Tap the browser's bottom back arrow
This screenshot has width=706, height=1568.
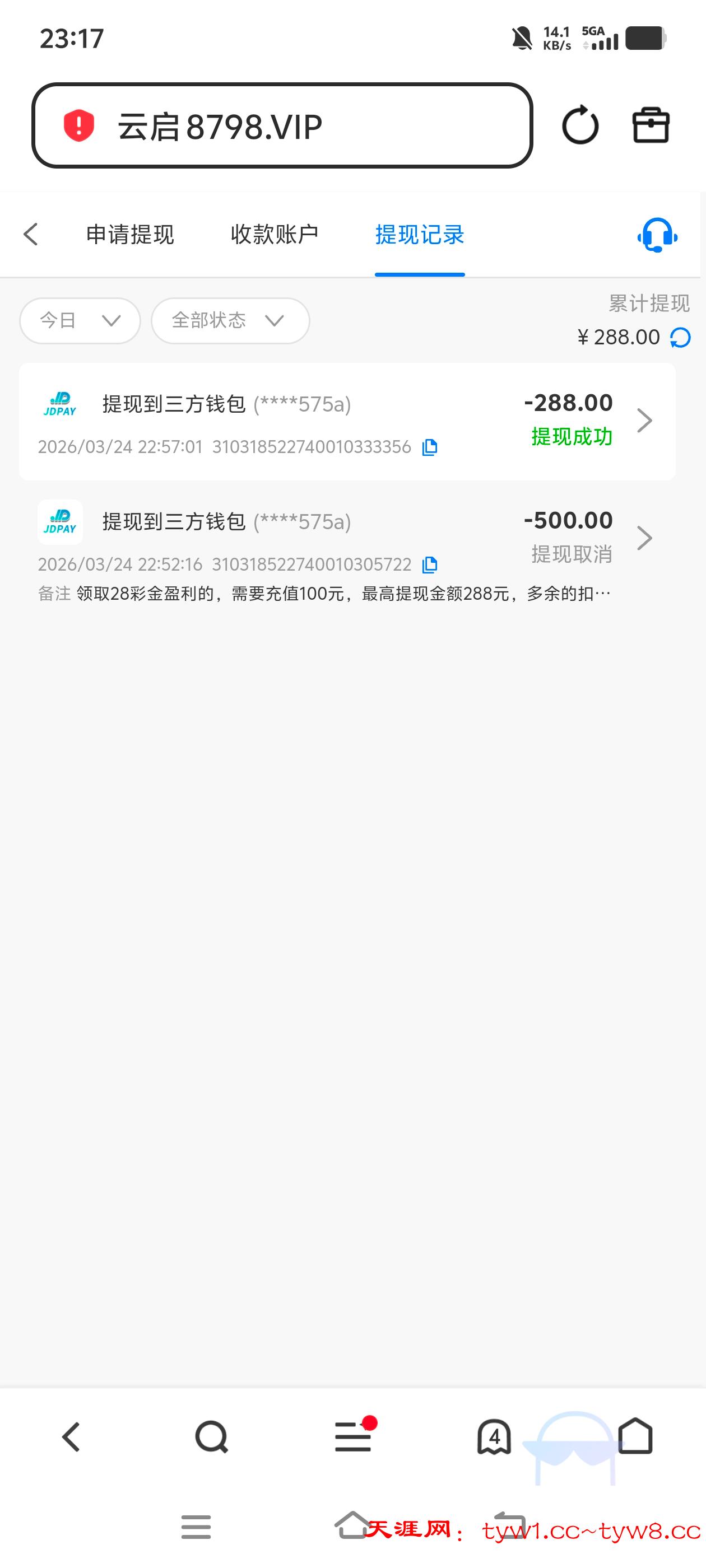[x=71, y=1437]
